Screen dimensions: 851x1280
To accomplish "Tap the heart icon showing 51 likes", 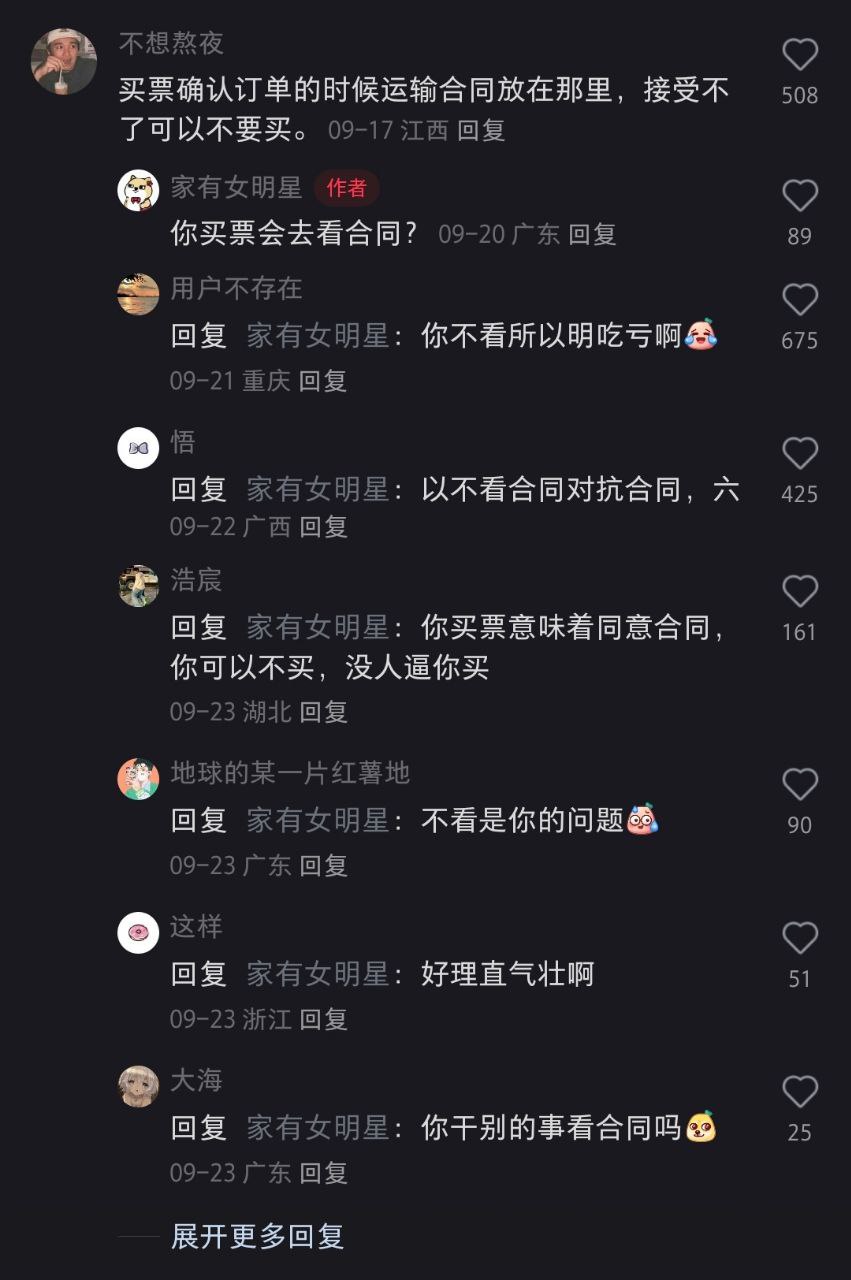I will 800,938.
